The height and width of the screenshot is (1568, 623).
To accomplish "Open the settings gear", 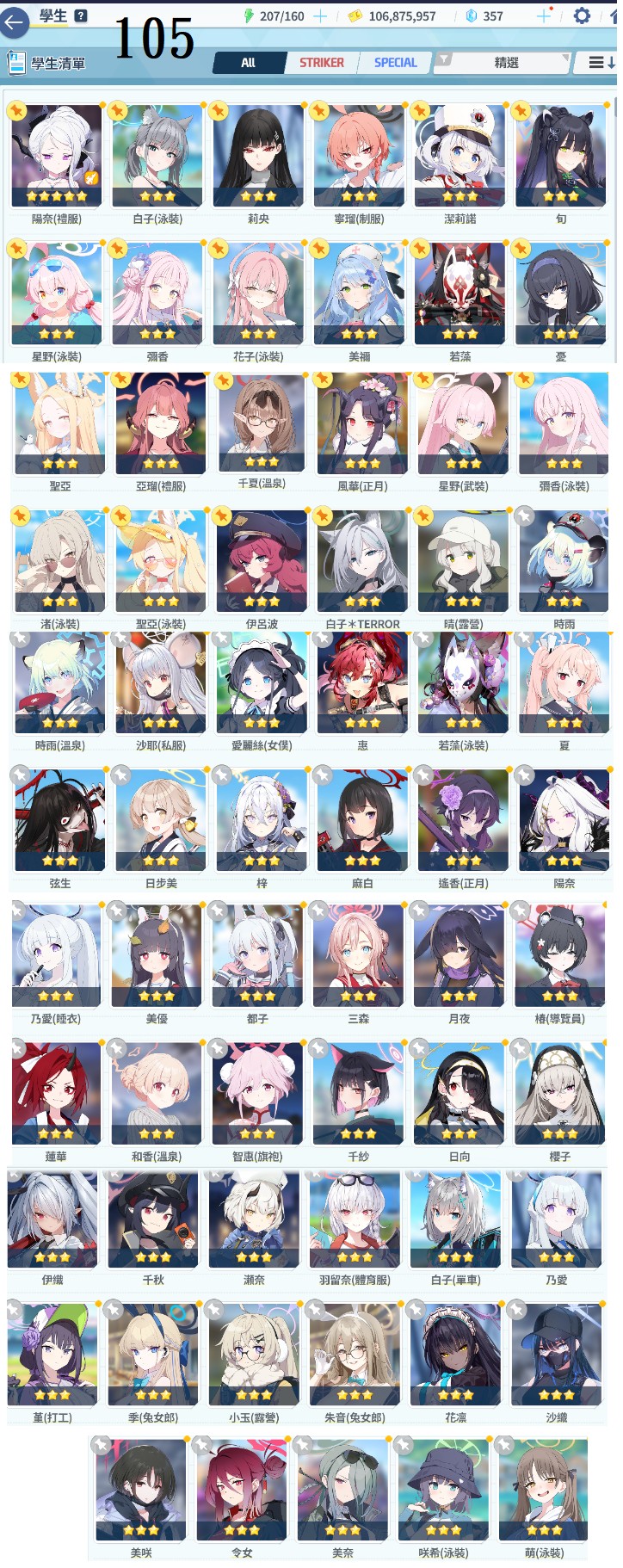I will [x=582, y=15].
